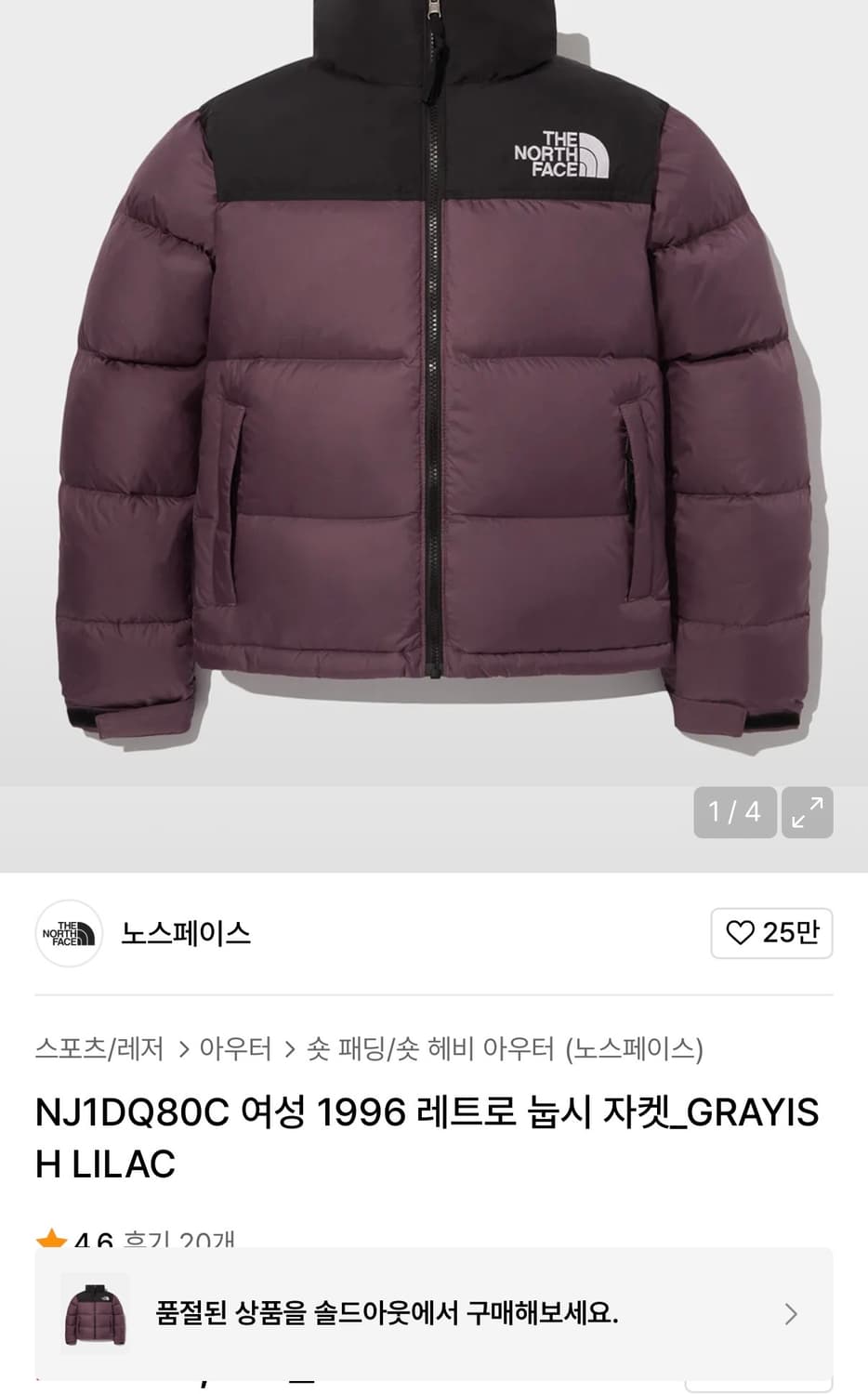Open the fullscreen view of the product photo
This screenshot has width=868, height=1394.
tap(808, 812)
